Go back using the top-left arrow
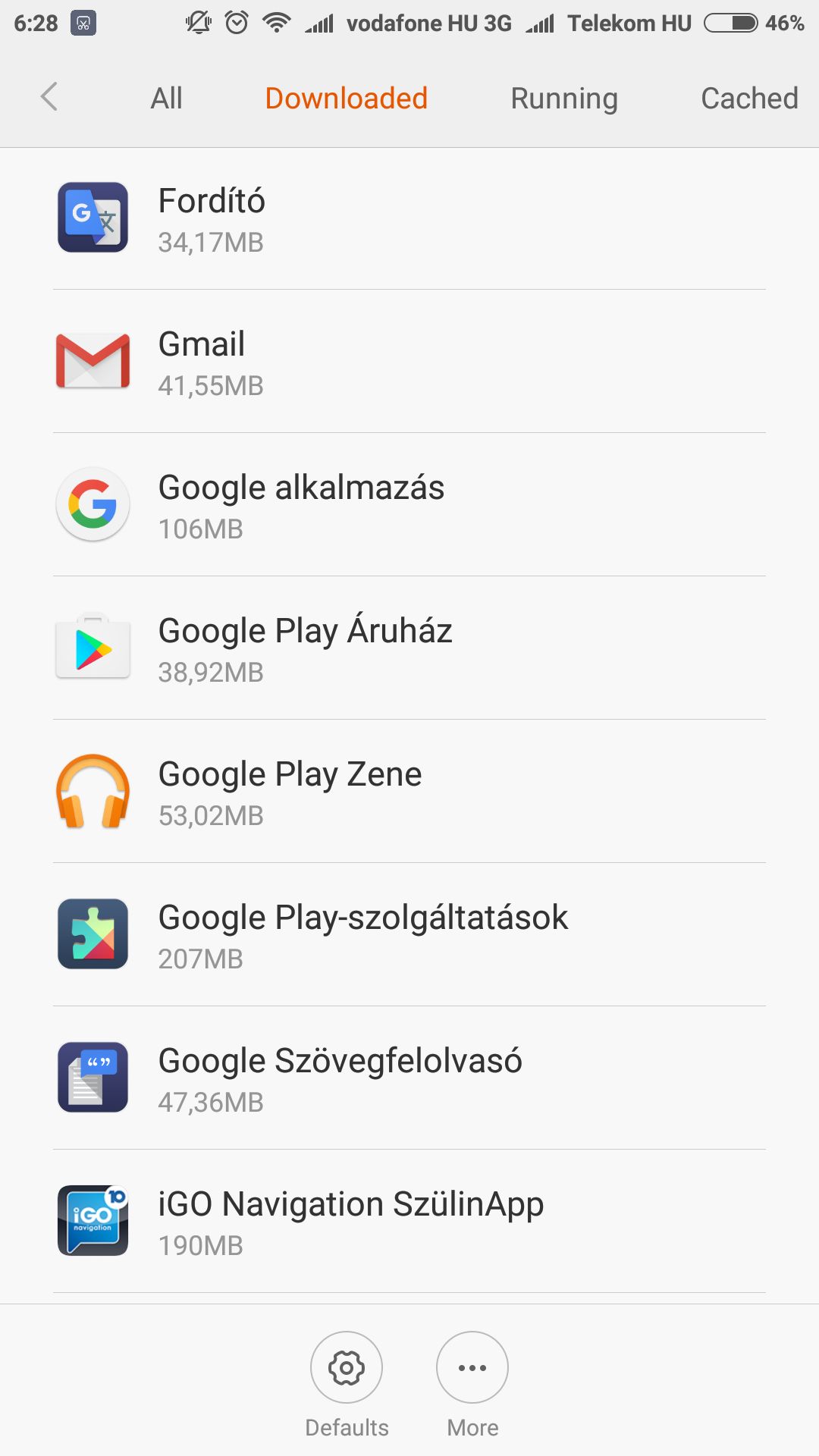The width and height of the screenshot is (819, 1456). click(49, 97)
